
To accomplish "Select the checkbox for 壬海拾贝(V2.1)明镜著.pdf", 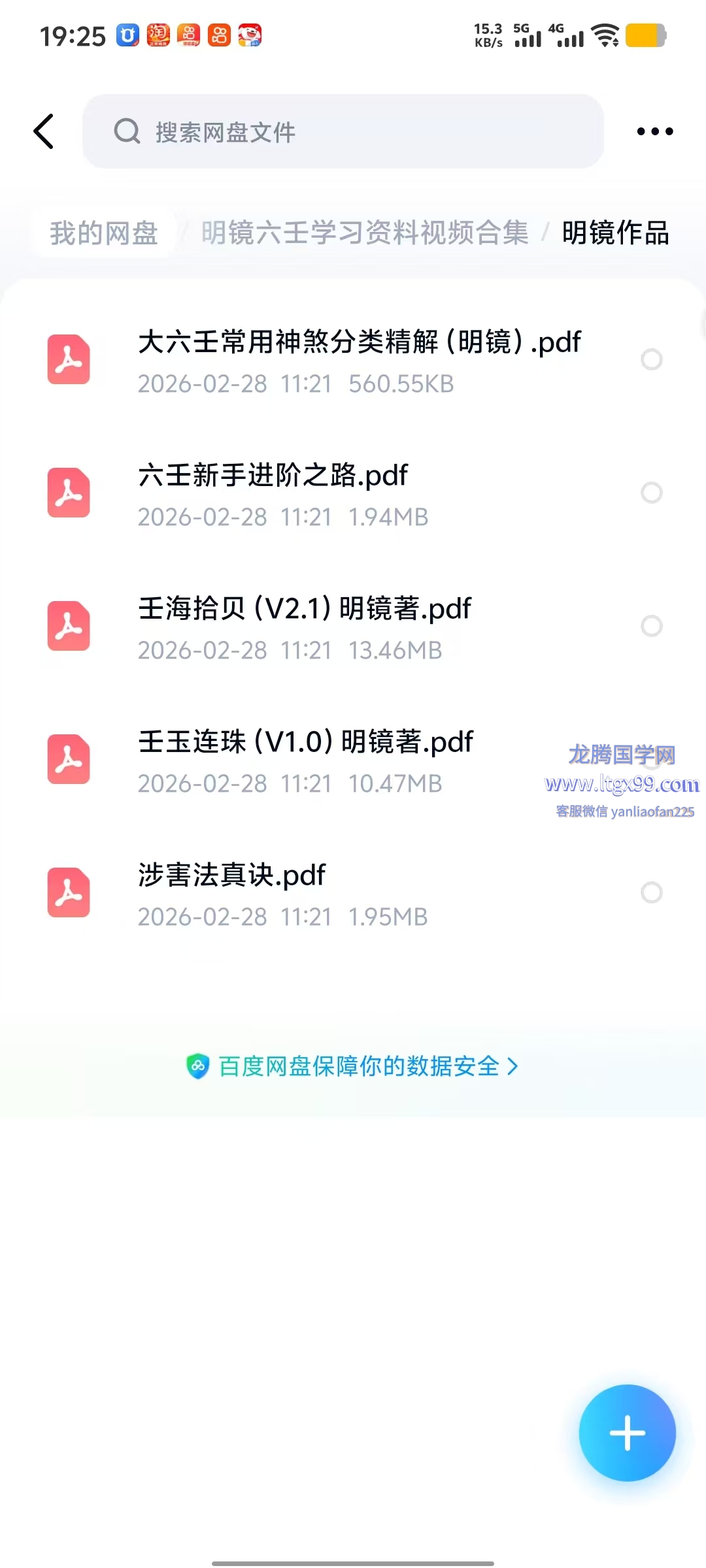I will [x=651, y=626].
